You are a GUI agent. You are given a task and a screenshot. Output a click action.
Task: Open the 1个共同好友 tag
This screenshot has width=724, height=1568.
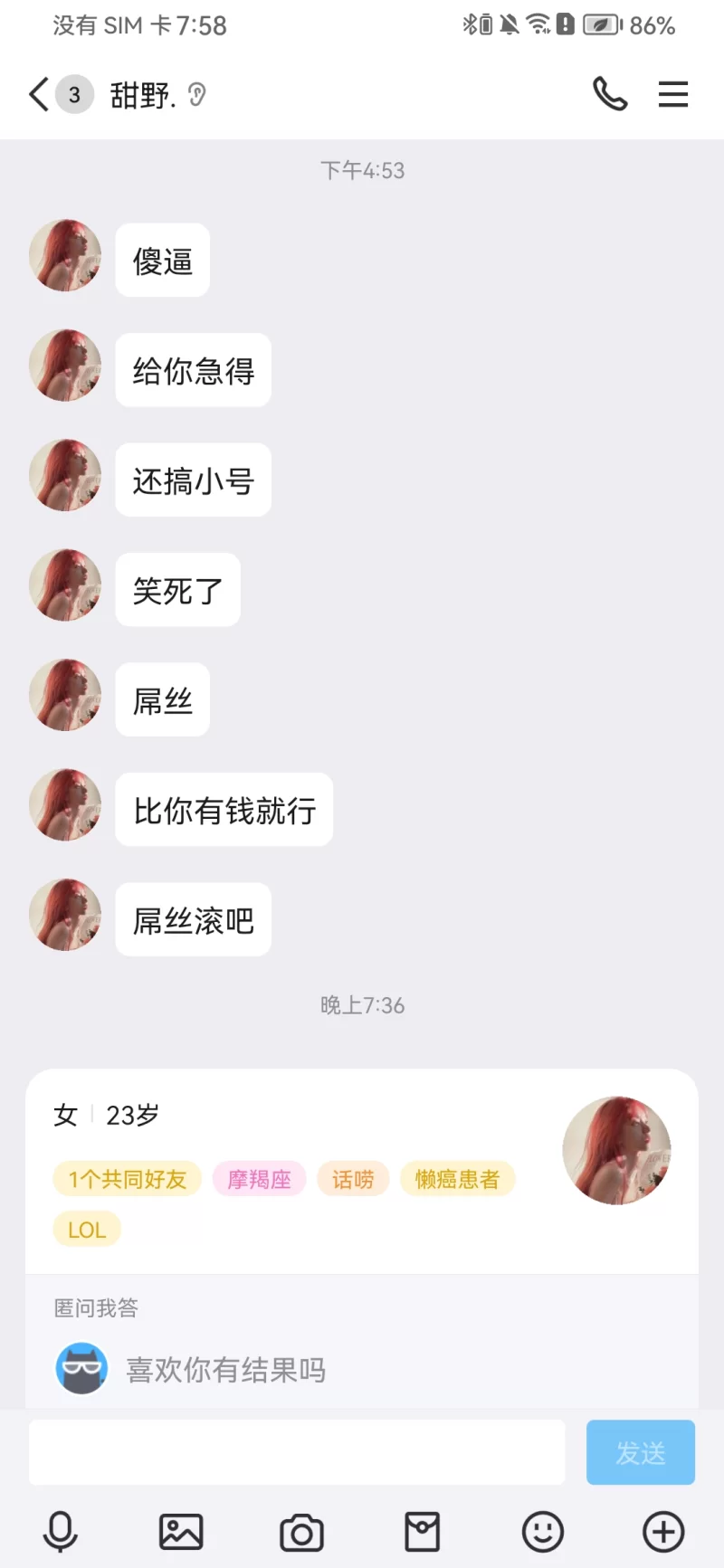[x=128, y=1179]
